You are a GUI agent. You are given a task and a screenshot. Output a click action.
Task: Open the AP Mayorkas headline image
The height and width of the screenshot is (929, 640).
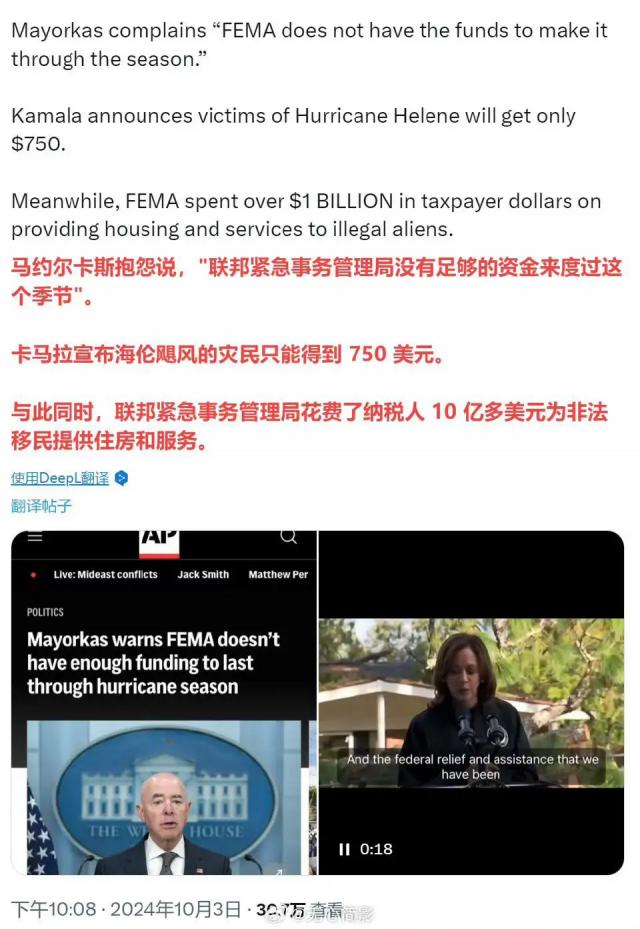[164, 702]
